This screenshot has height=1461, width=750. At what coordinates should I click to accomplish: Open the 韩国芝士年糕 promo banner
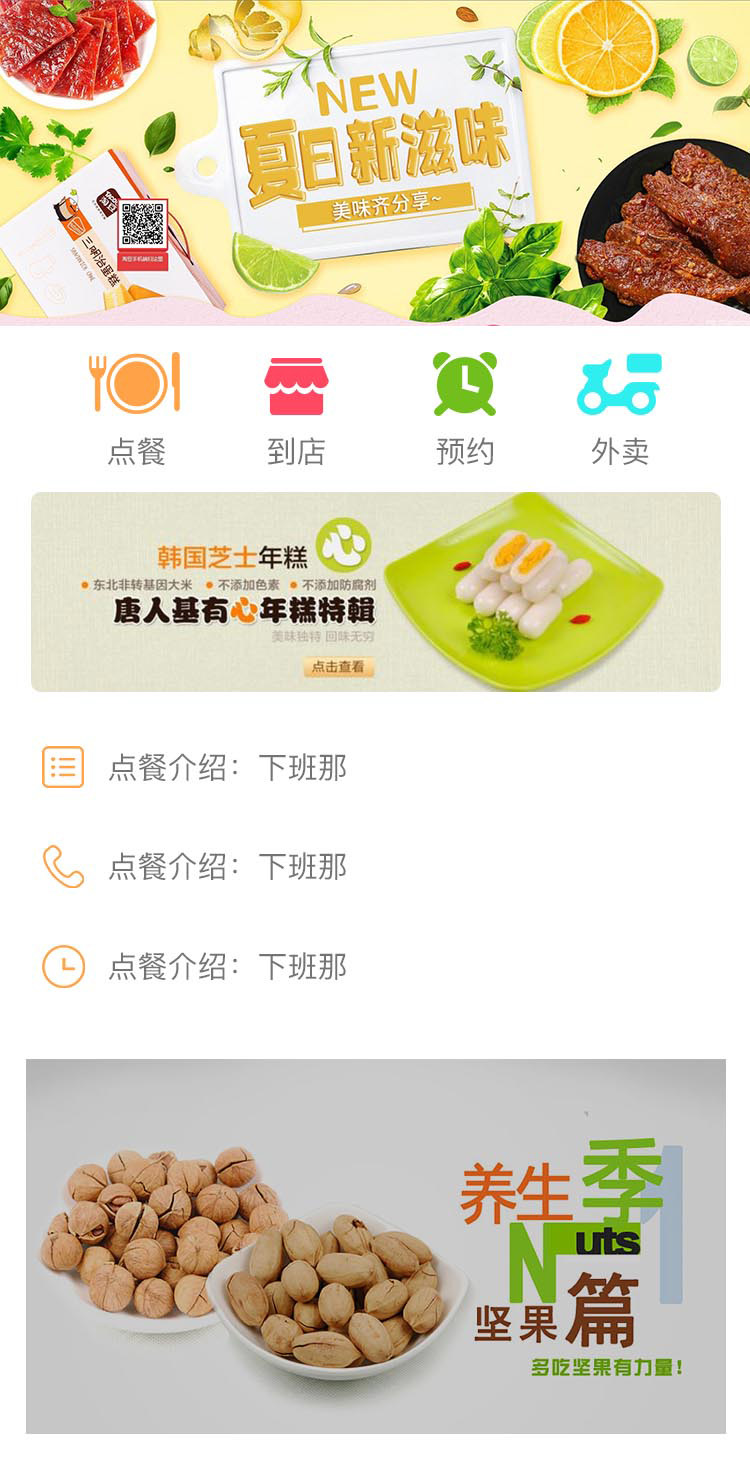pos(375,591)
